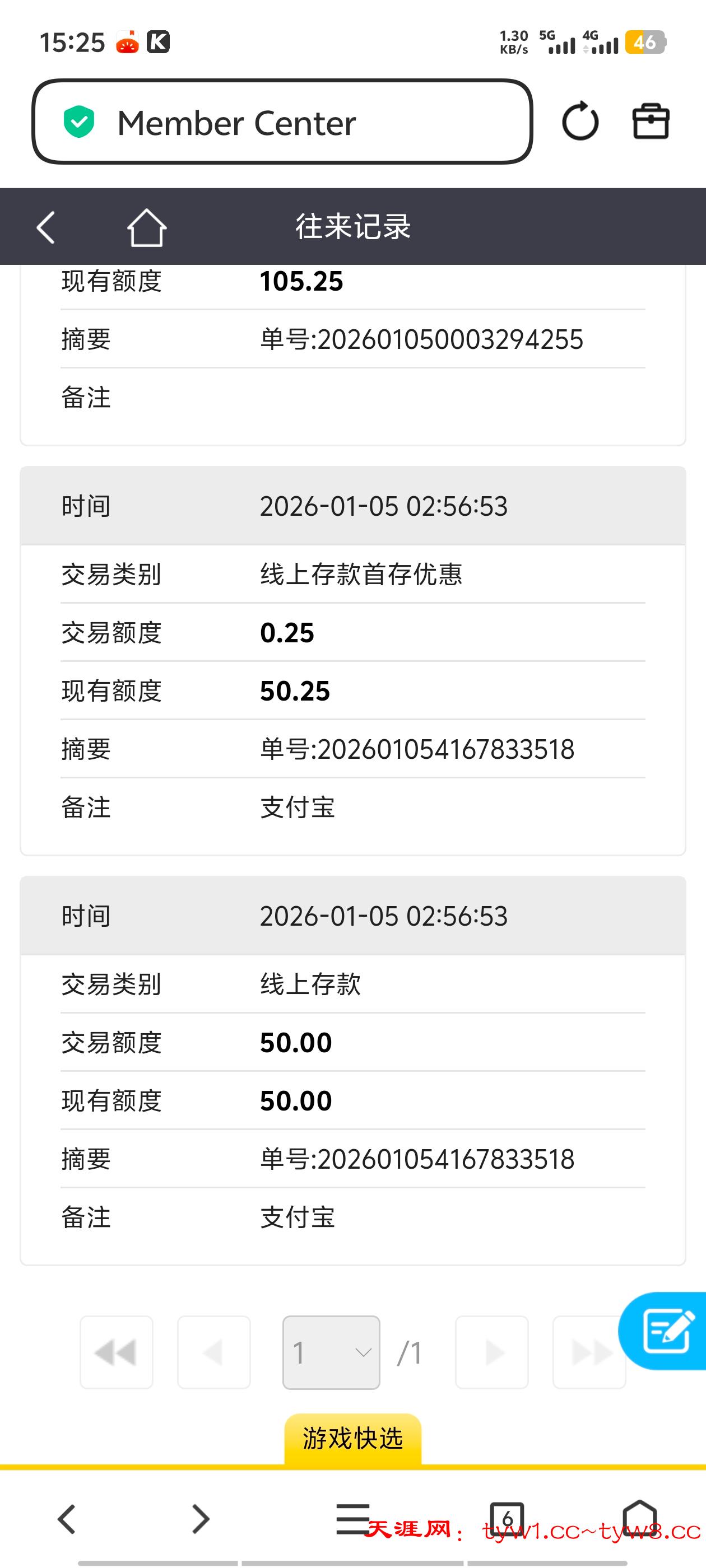Open the browser home page
This screenshot has width=706, height=1568.
[639, 1518]
